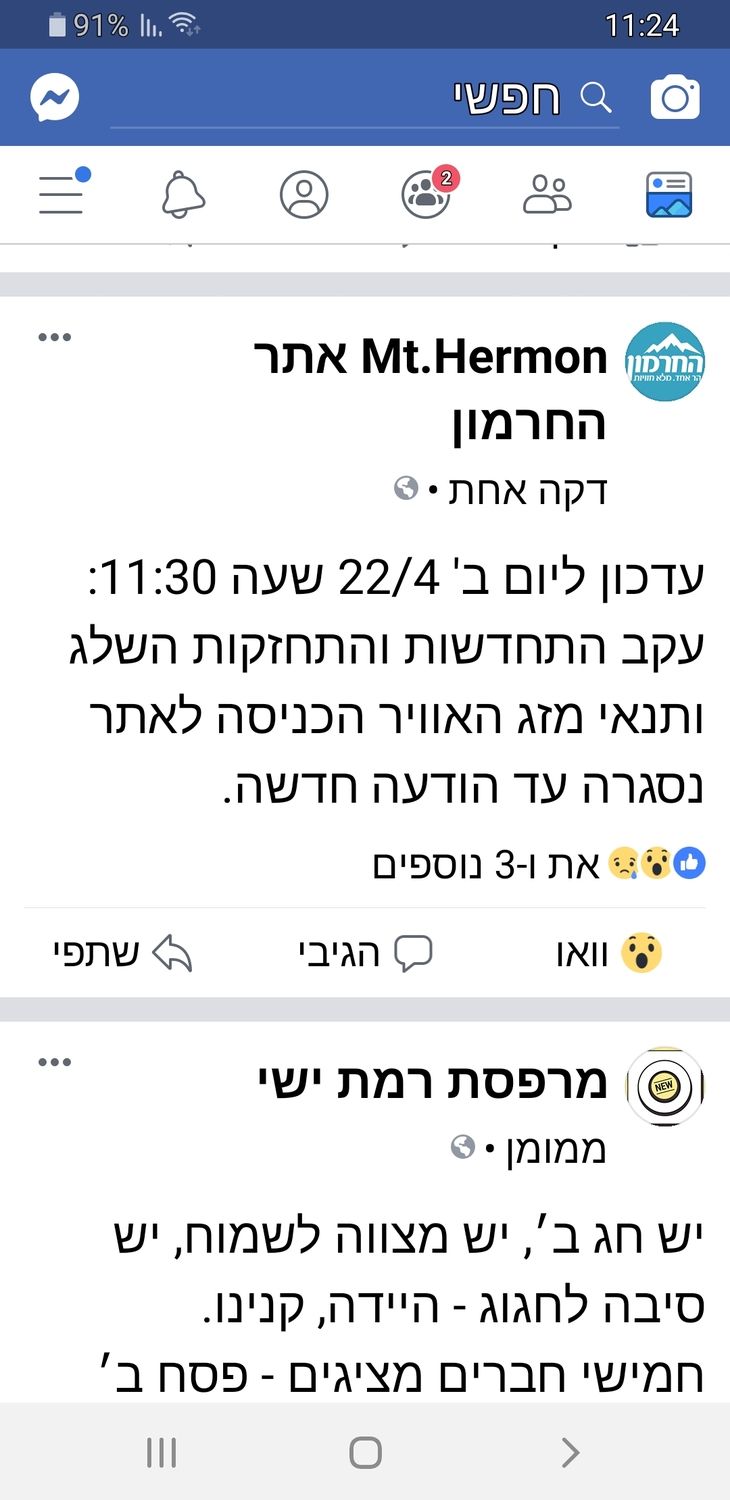
Task: Switch to the friends tab
Action: (547, 194)
